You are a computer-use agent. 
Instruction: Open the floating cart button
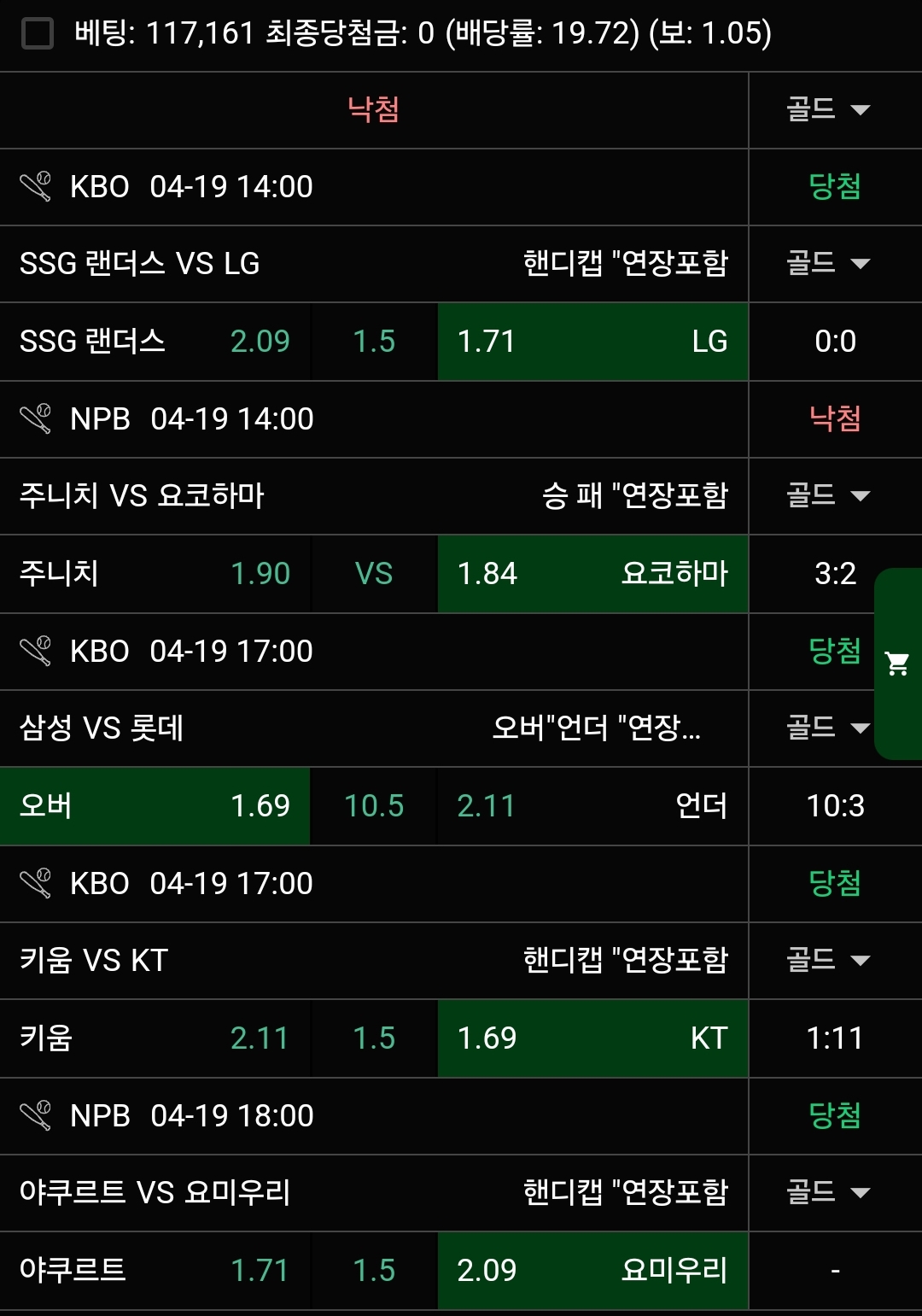pos(897,664)
